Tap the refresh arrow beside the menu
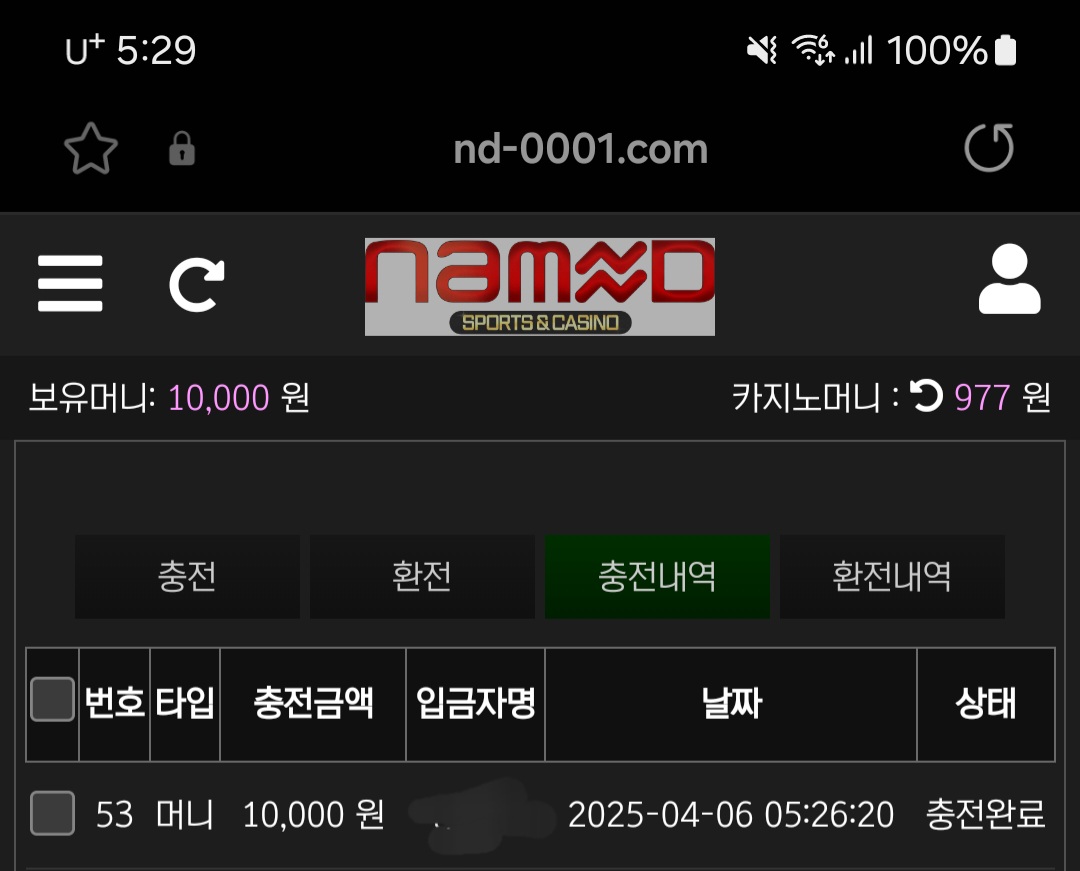Image resolution: width=1080 pixels, height=871 pixels. coord(196,284)
